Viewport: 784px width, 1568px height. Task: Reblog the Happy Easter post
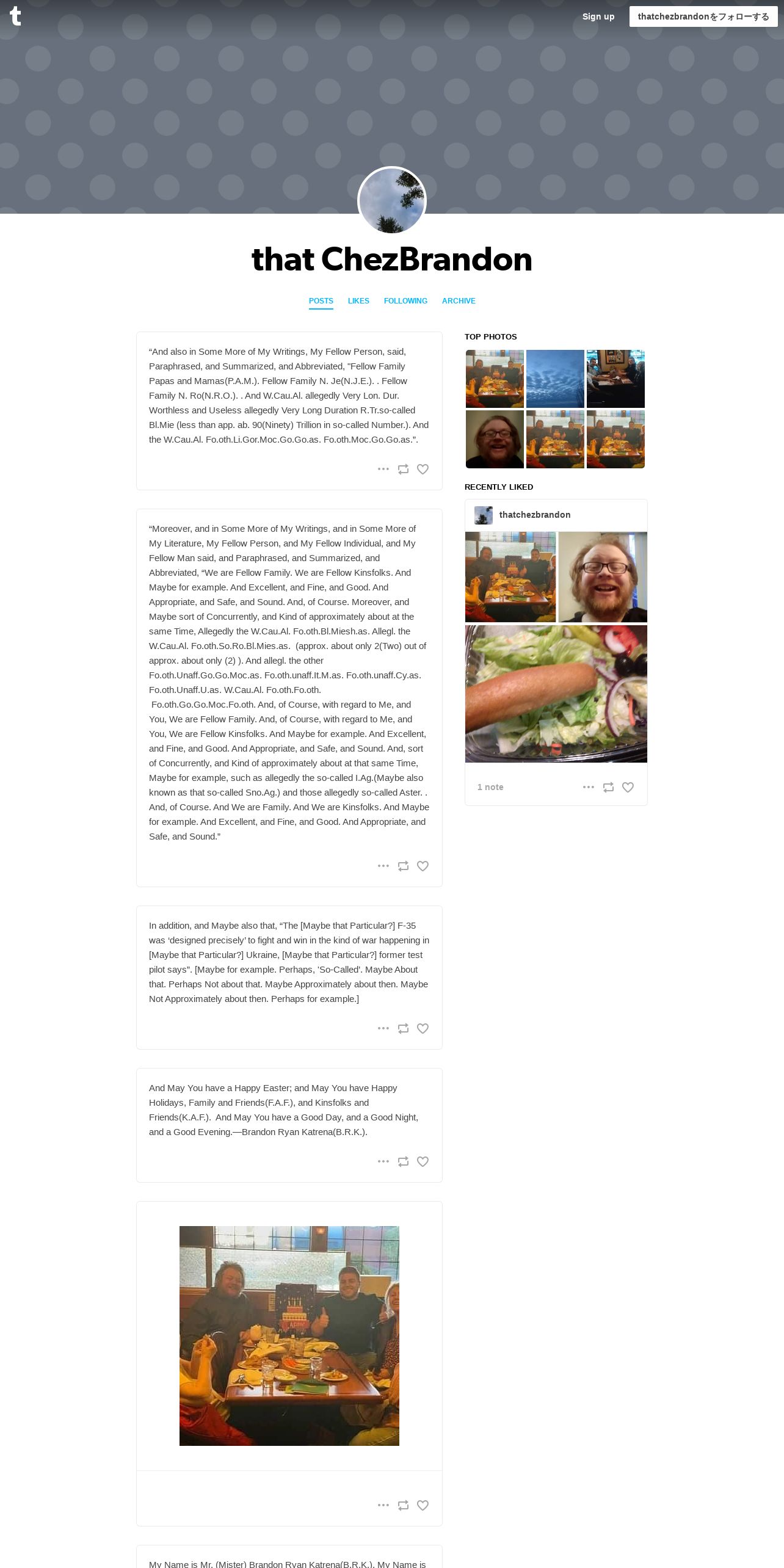pyautogui.click(x=403, y=1161)
